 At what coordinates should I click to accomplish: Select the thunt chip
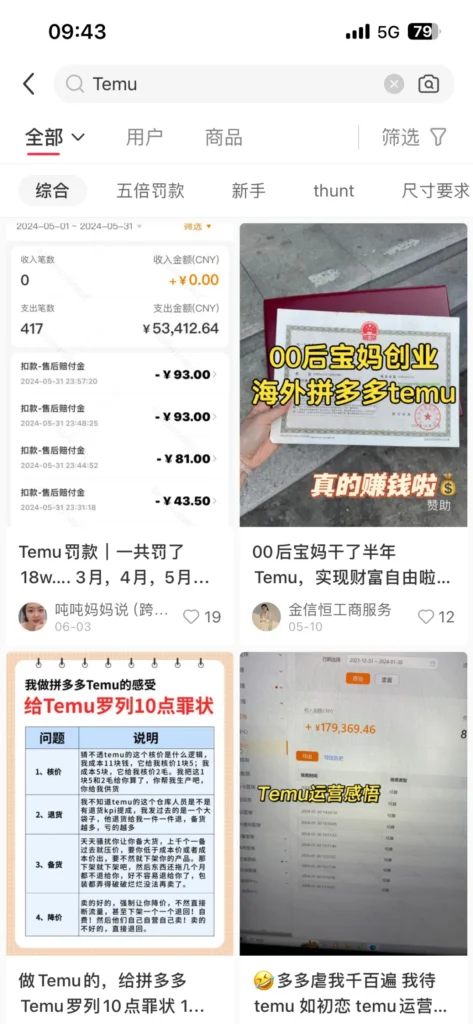334,191
